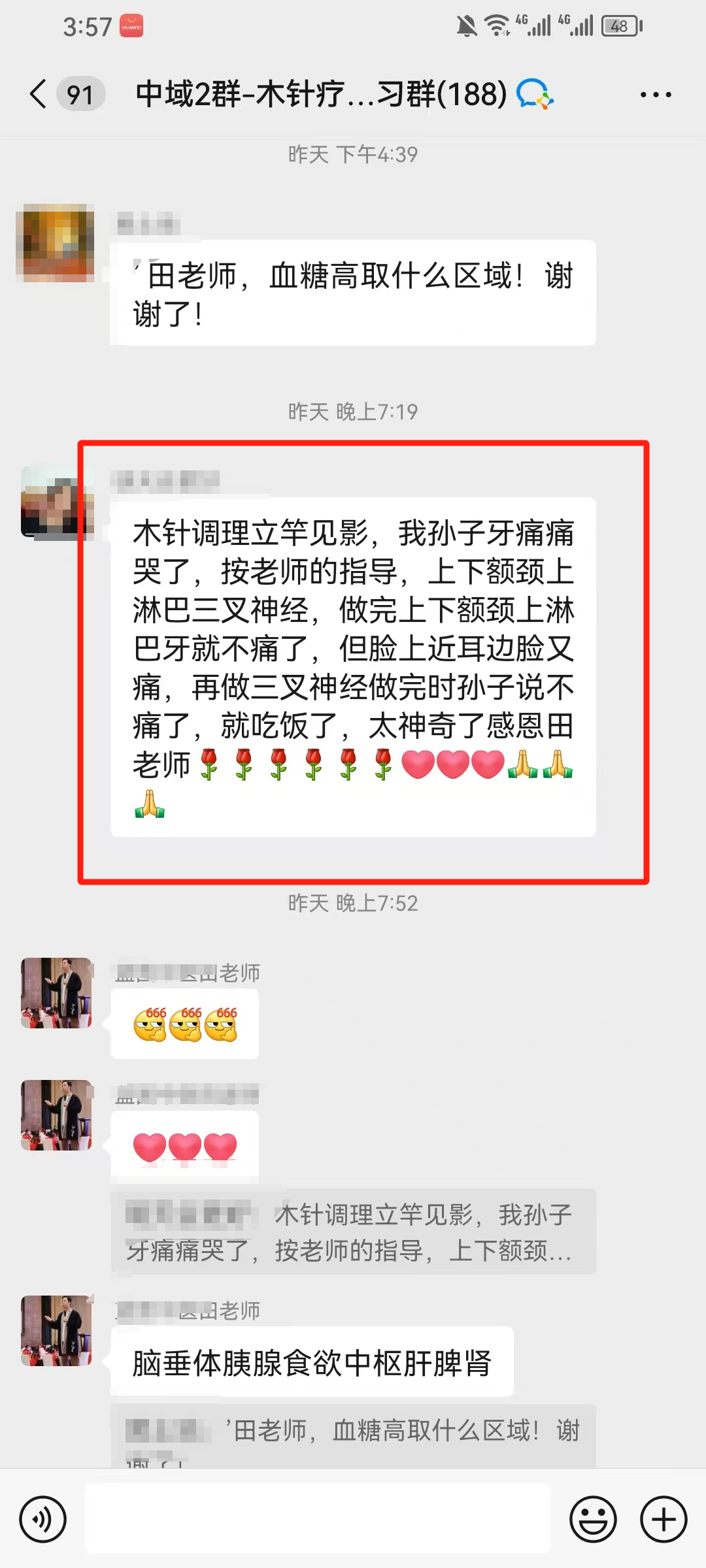Go back to the chat list

(x=39, y=94)
